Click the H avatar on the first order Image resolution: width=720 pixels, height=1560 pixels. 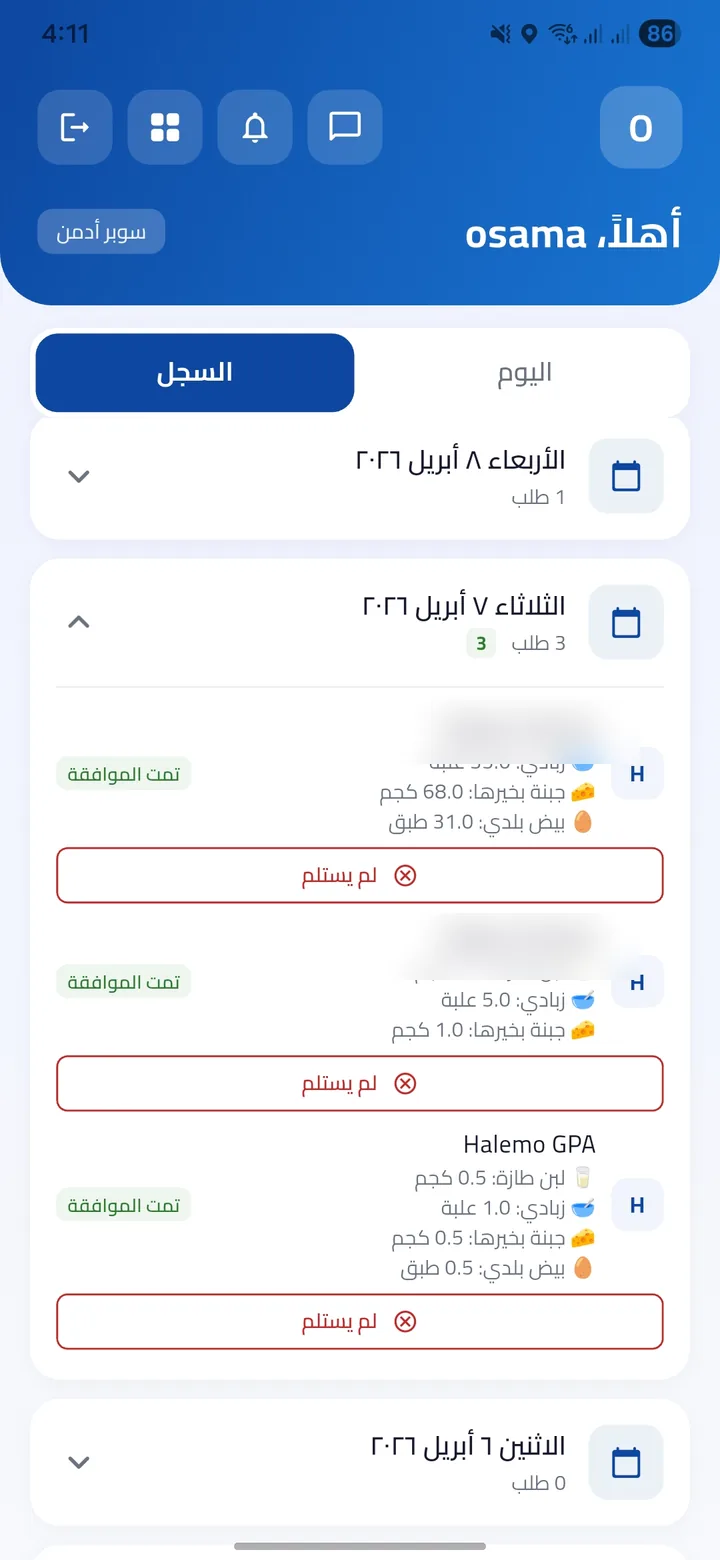(x=637, y=773)
